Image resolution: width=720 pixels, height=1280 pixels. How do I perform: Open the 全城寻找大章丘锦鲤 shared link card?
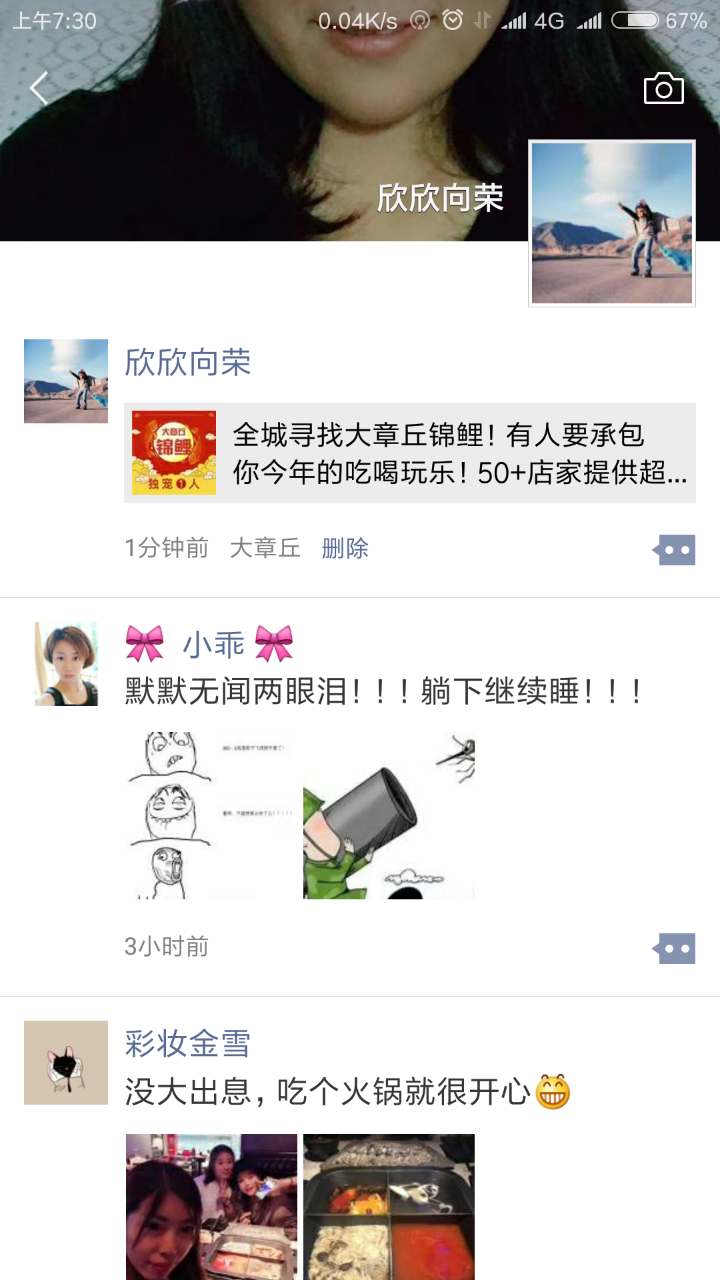[x=410, y=453]
